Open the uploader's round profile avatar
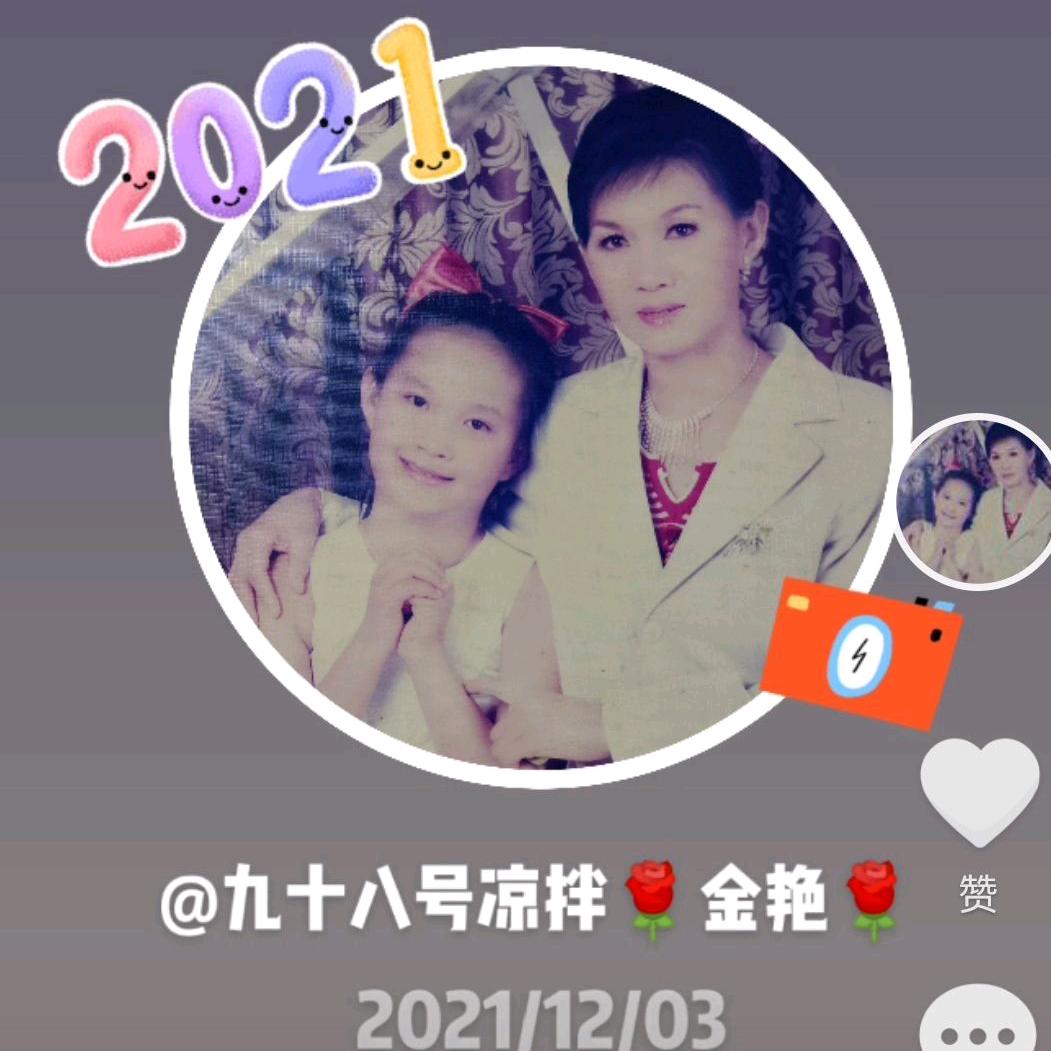Viewport: 1051px width, 1051px height. [972, 503]
